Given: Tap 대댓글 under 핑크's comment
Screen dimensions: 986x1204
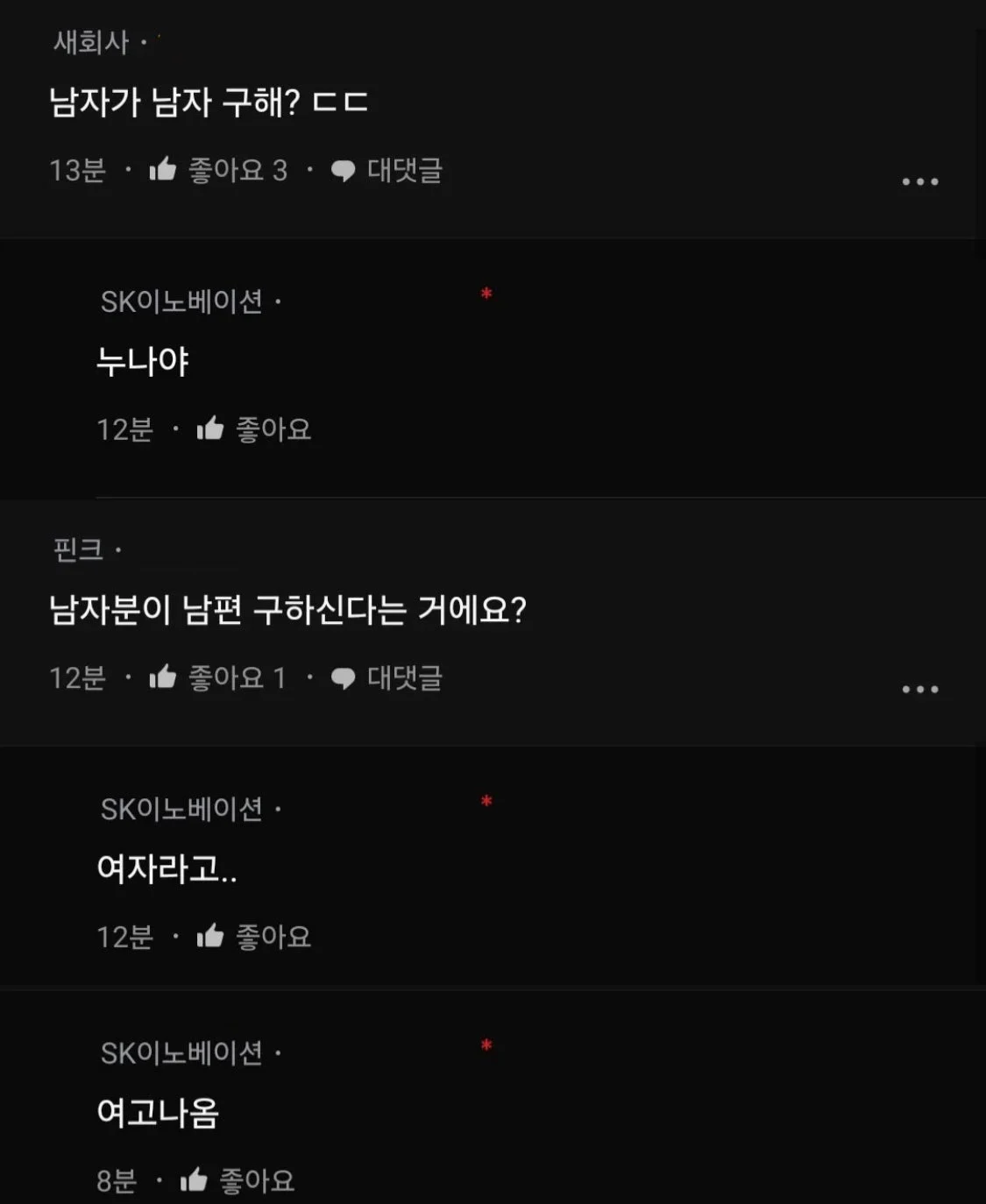Looking at the screenshot, I should click(387, 677).
